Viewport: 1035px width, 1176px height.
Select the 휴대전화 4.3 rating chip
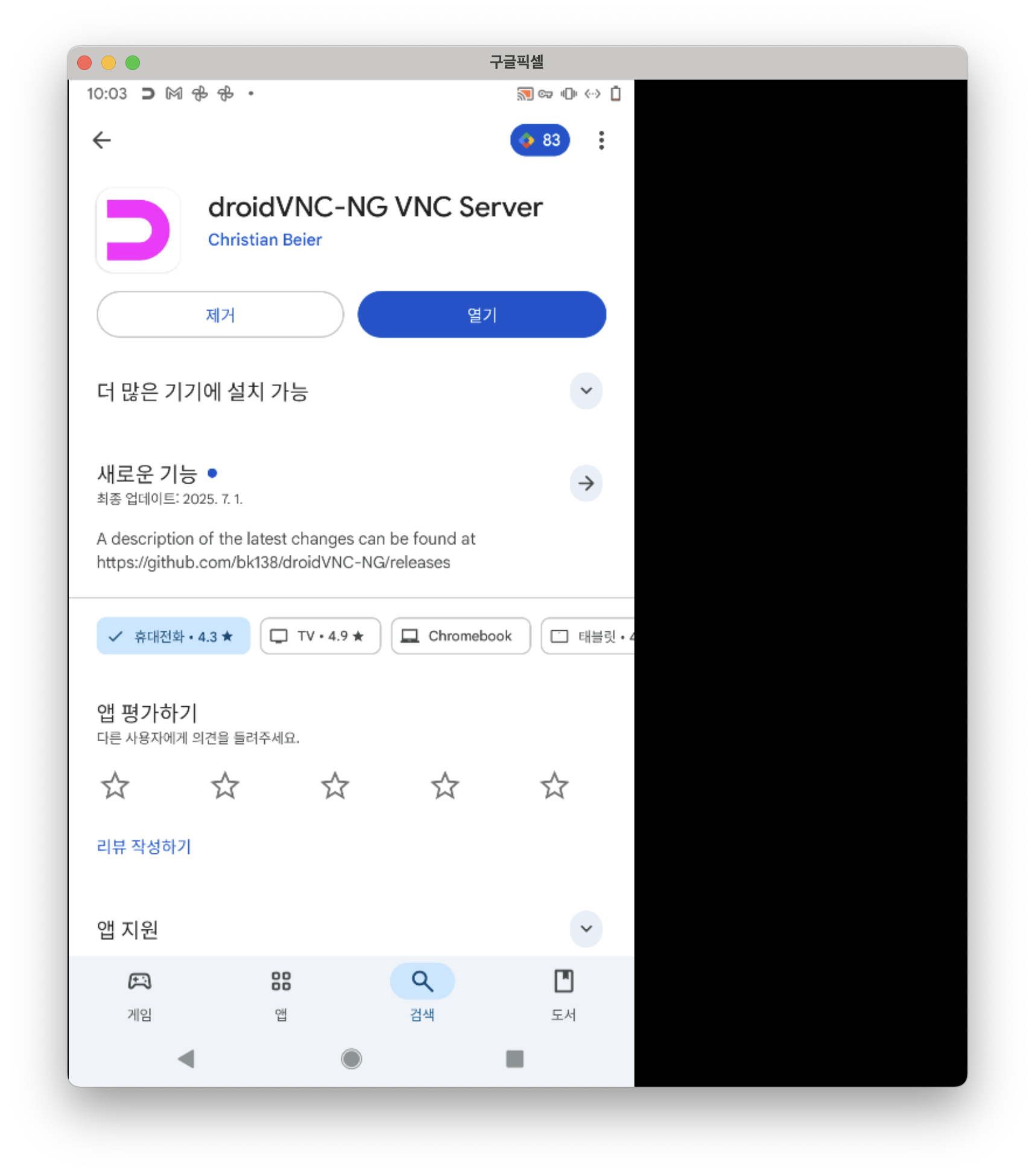[x=173, y=636]
